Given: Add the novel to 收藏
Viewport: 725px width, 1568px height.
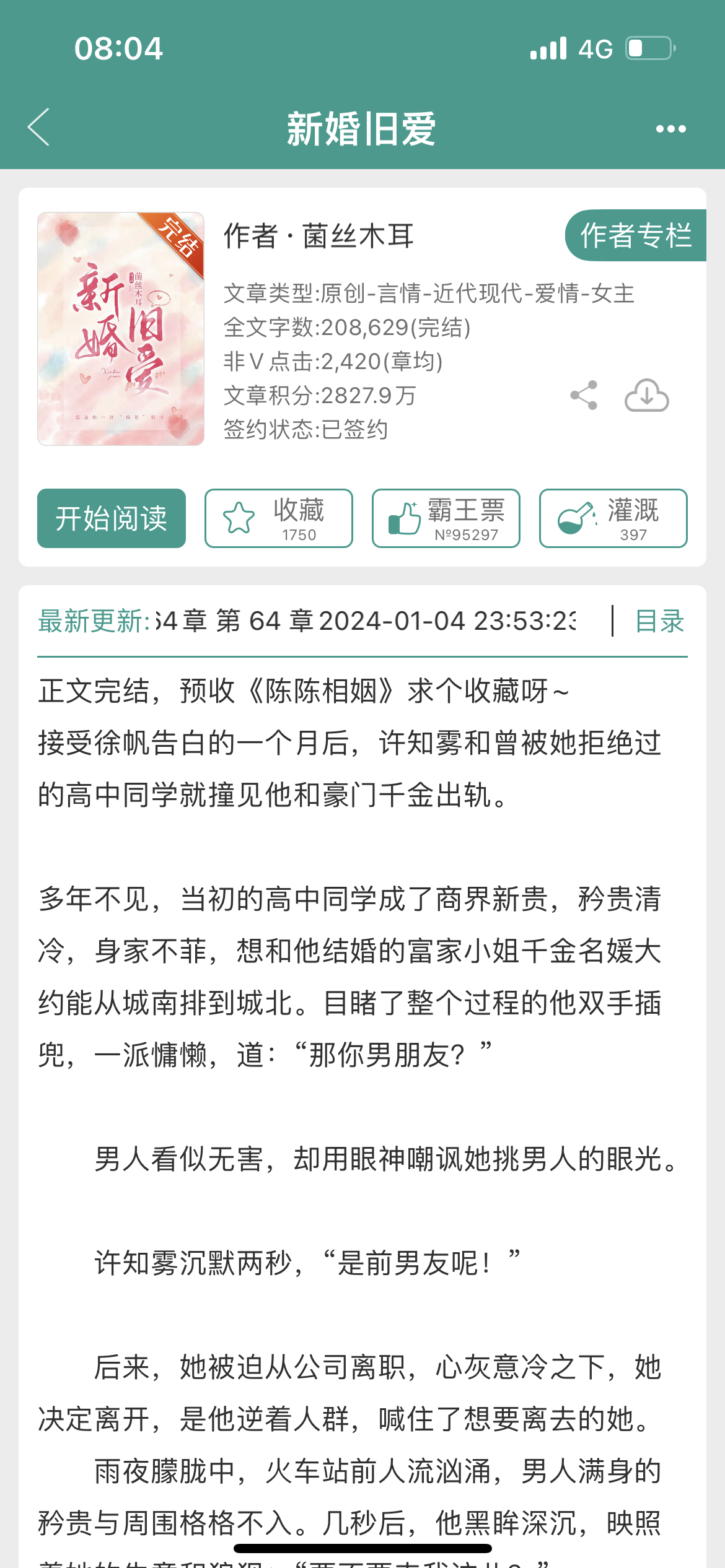Looking at the screenshot, I should 279,518.
